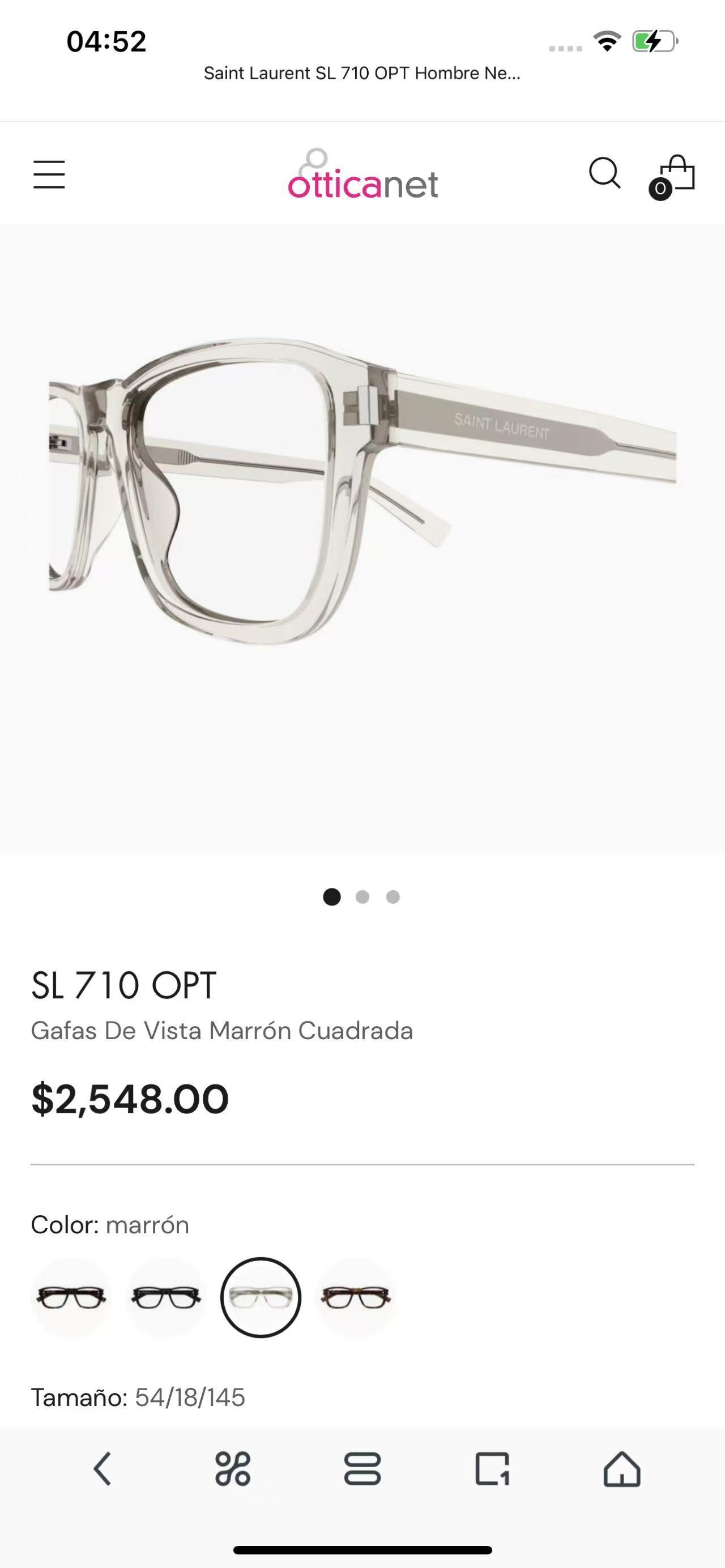Open the Color options for marrón
Screen dimensions: 725x1568
tap(109, 1224)
